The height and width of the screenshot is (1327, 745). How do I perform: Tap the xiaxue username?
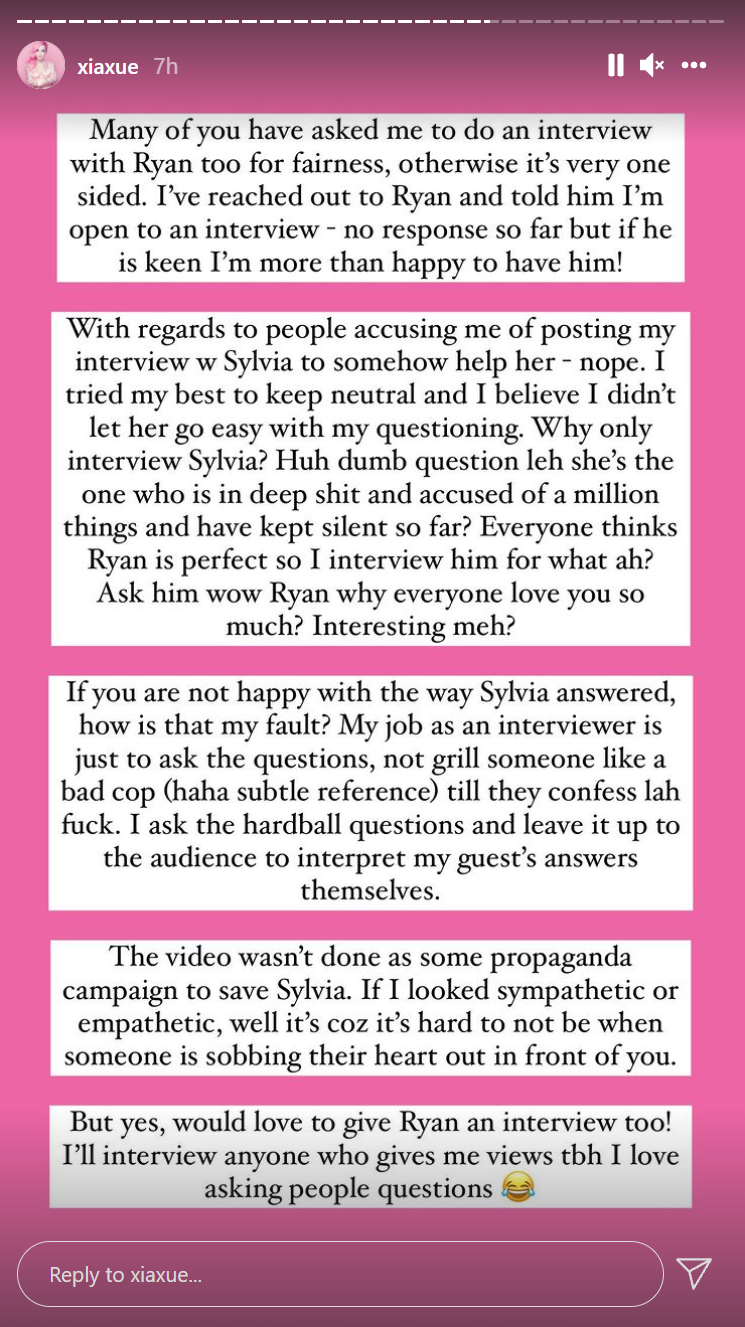[108, 67]
